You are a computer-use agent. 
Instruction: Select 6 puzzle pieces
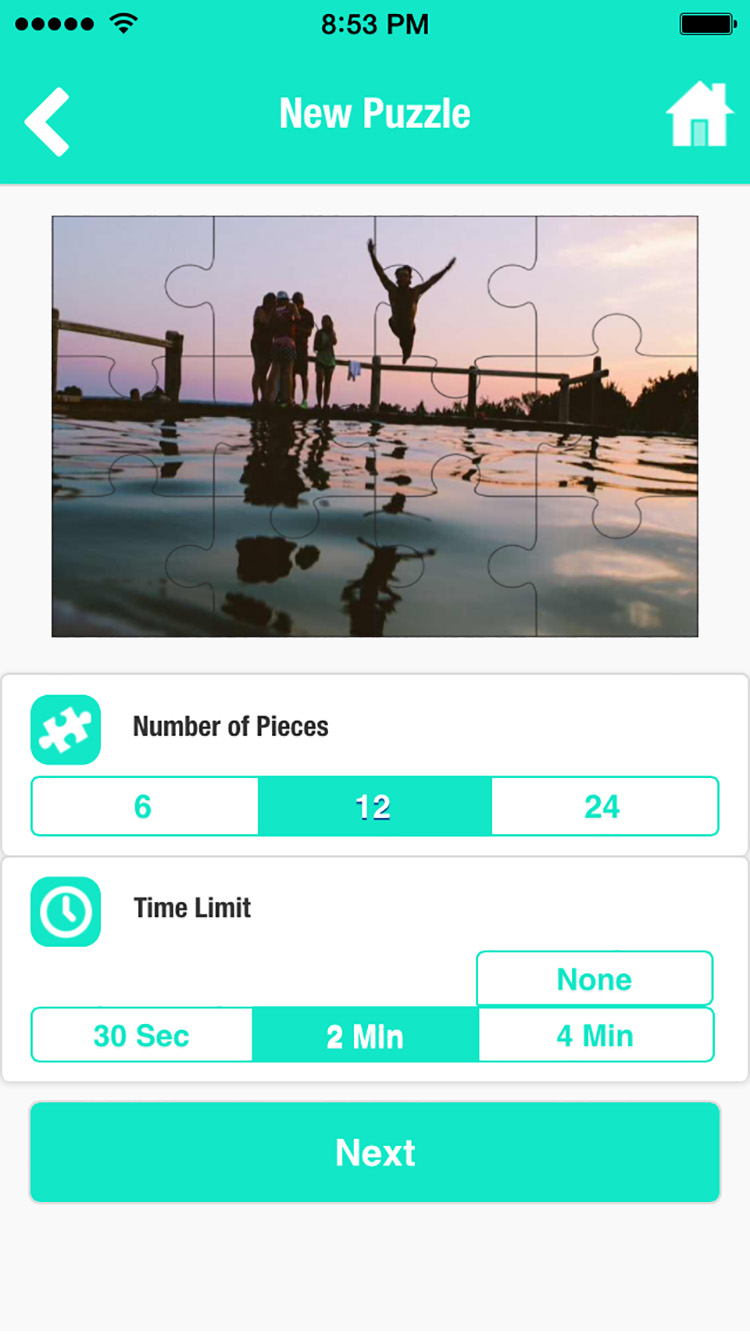(x=144, y=806)
